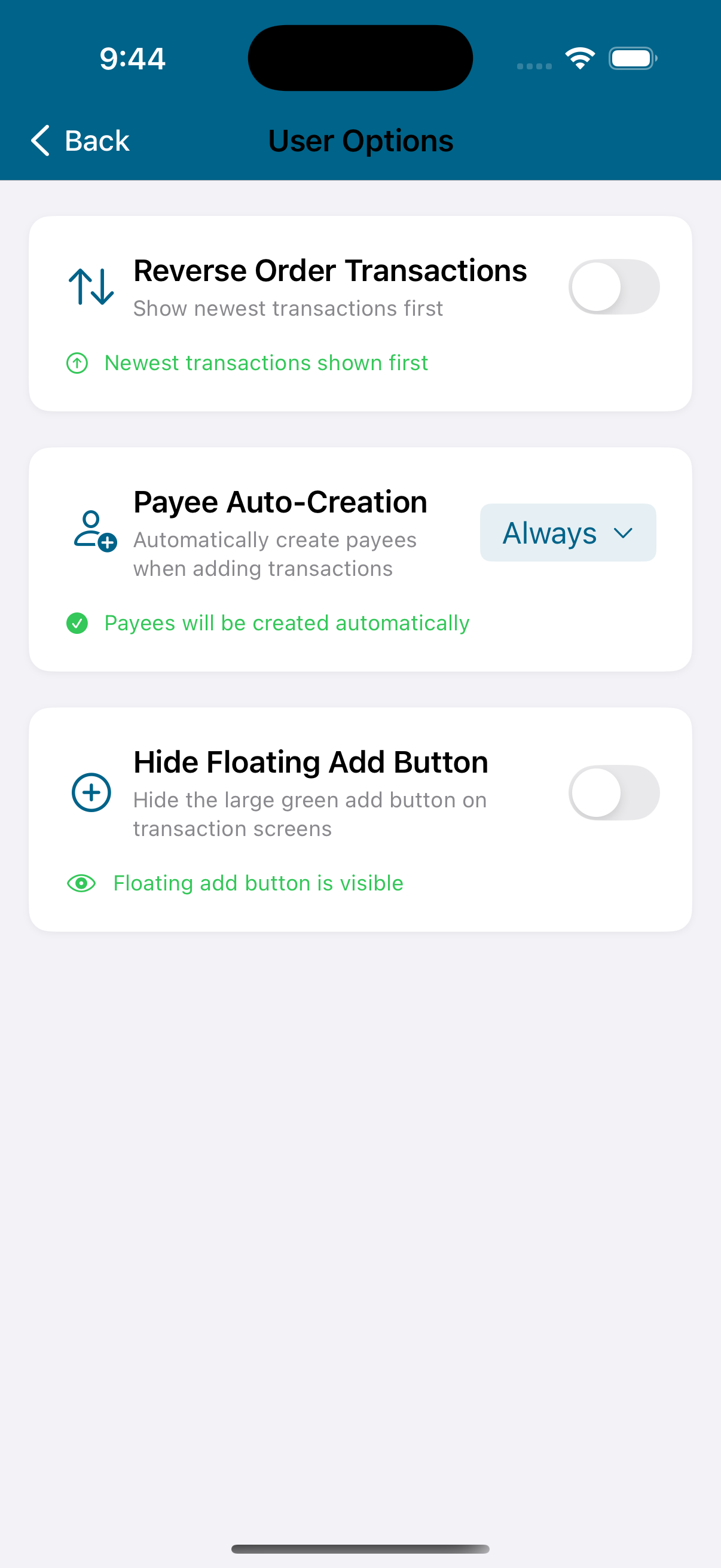Tap the Back button
Viewport: 721px width, 1568px height.
click(x=79, y=140)
